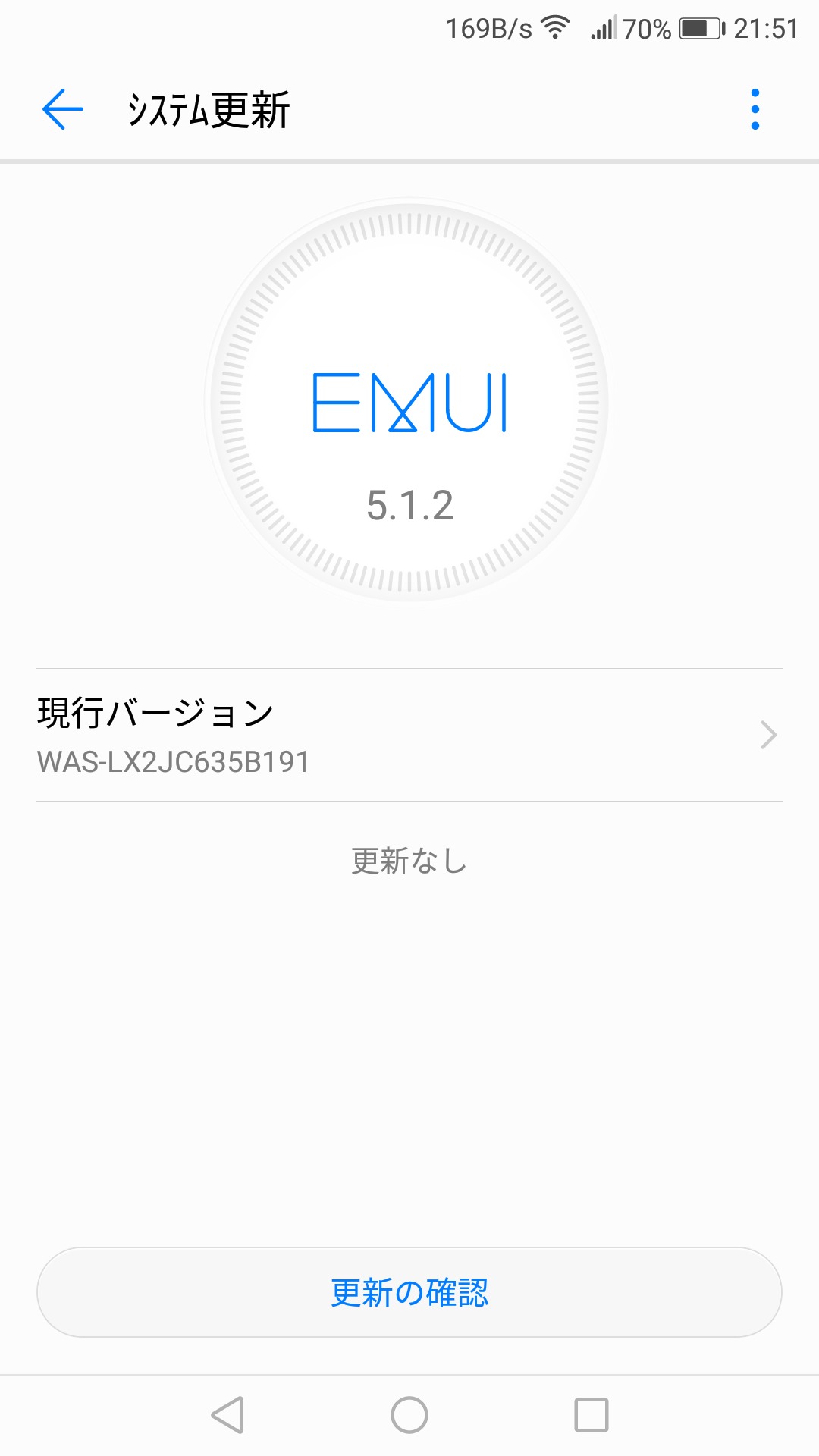Tap the 更新の確認 button
The image size is (819, 1456).
coord(409,1292)
